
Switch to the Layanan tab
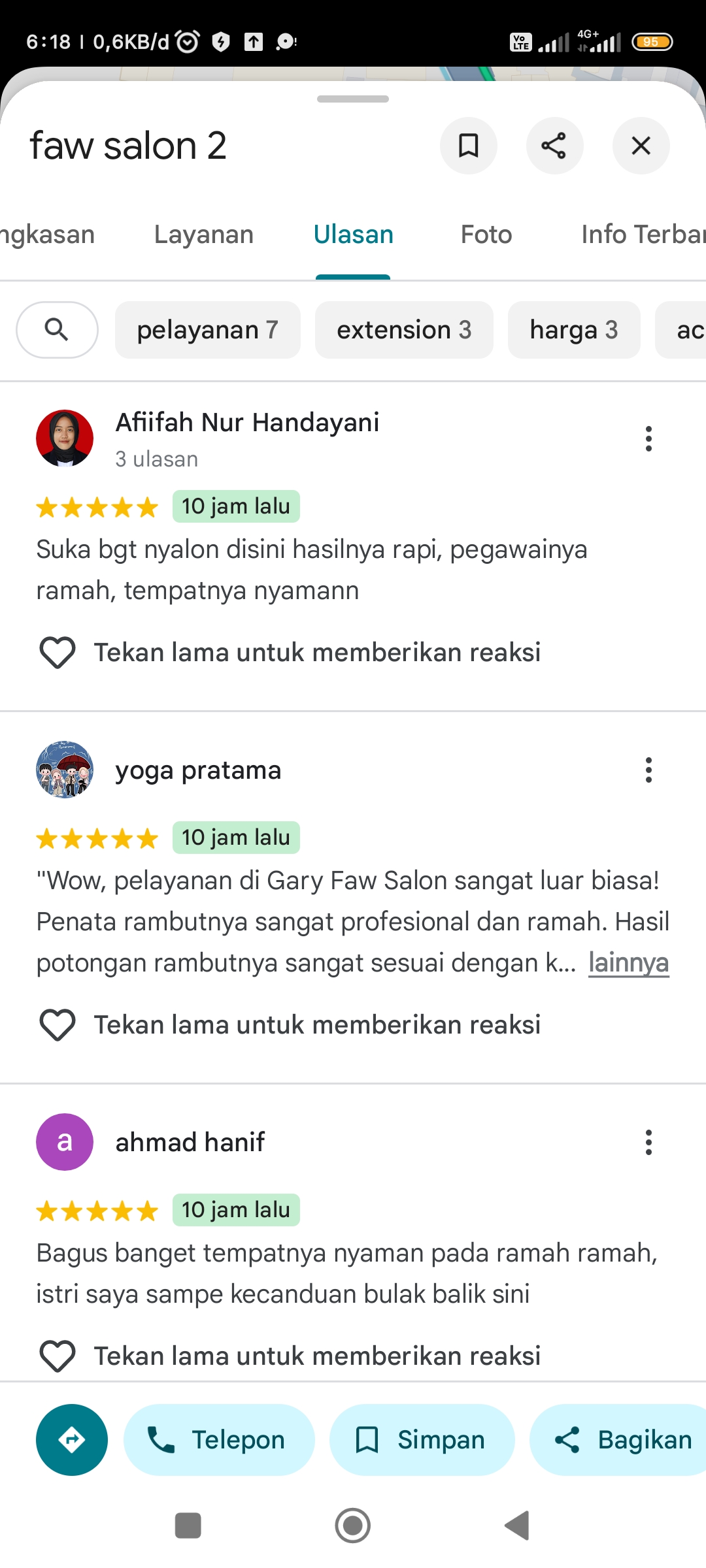[x=204, y=235]
